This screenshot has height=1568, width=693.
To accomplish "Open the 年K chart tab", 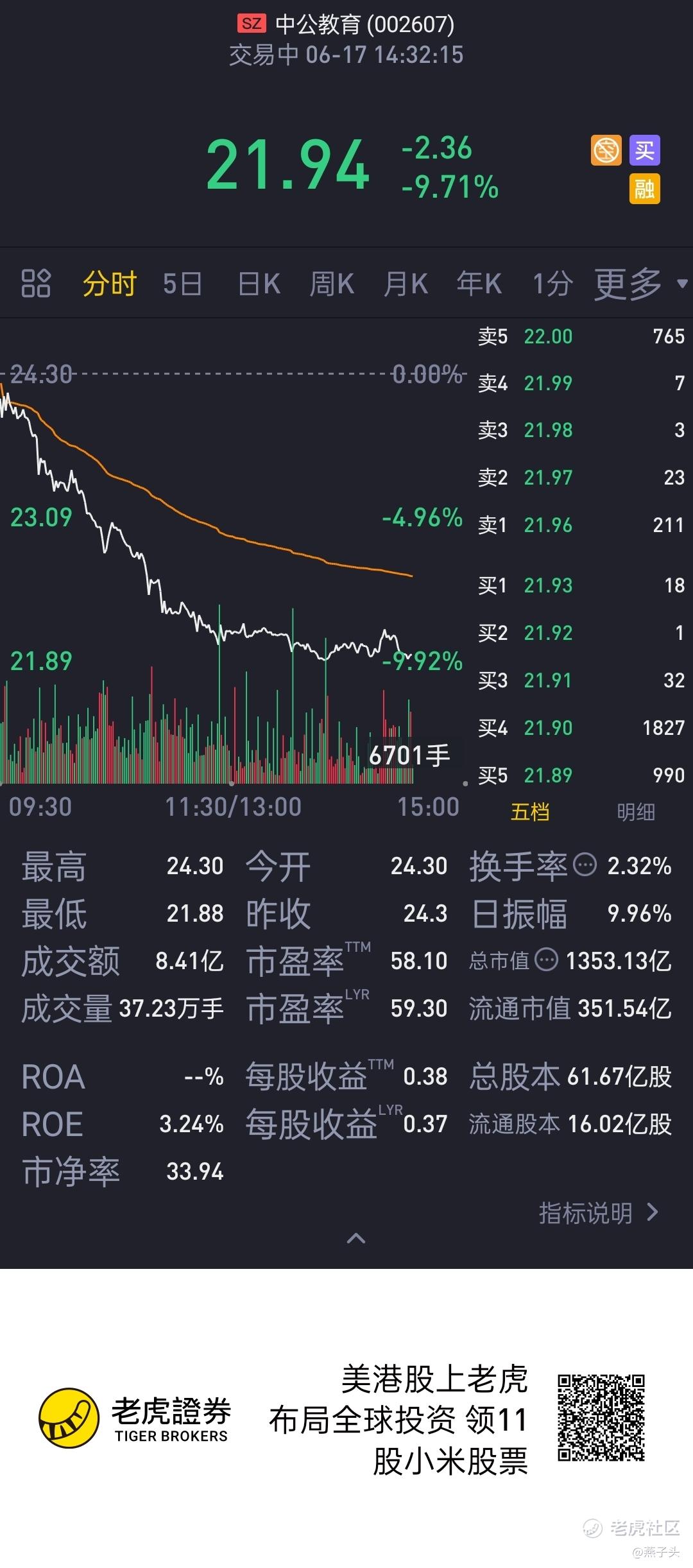I will coord(479,283).
